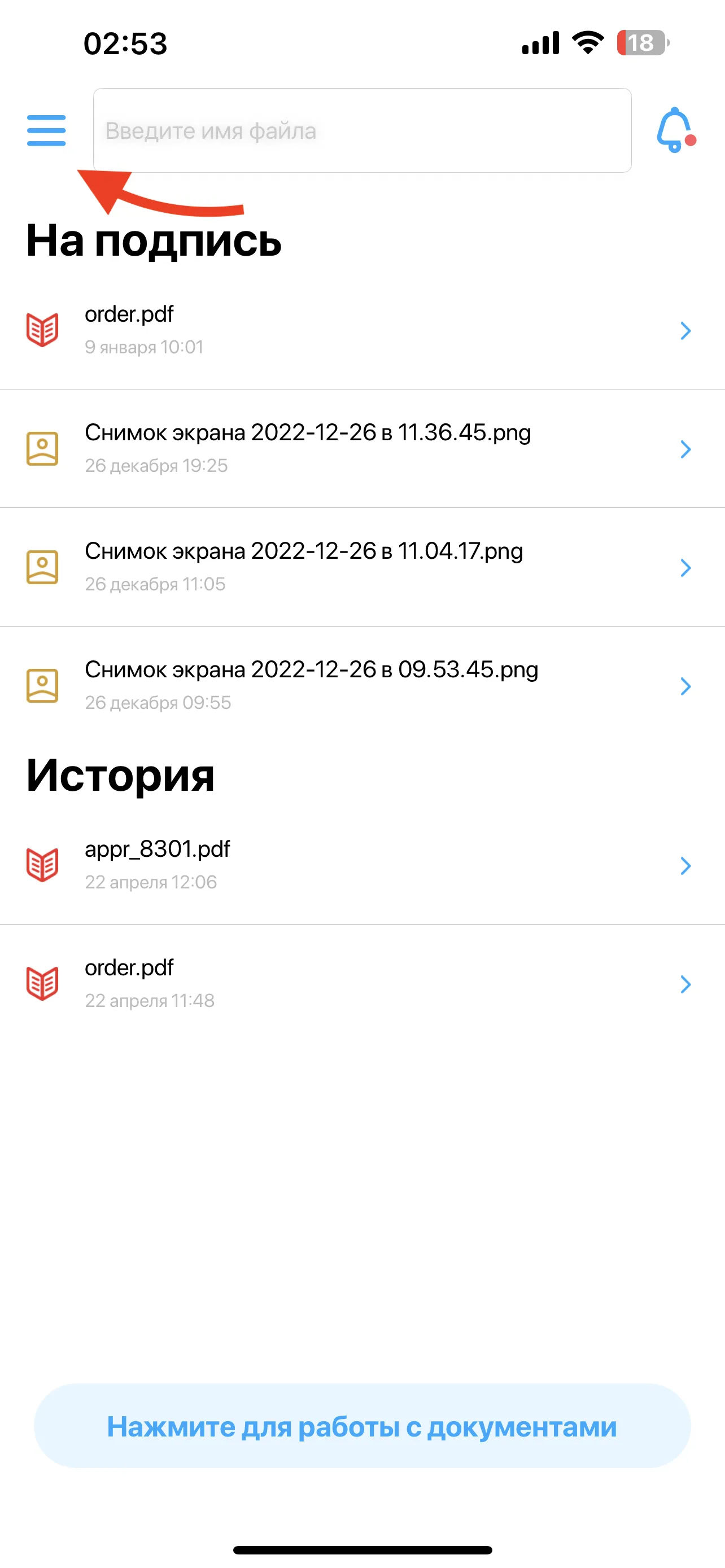This screenshot has height=1568, width=725.
Task: Open screenshot 2022-12-26 в 11.36.45.png
Action: pyautogui.click(x=362, y=449)
